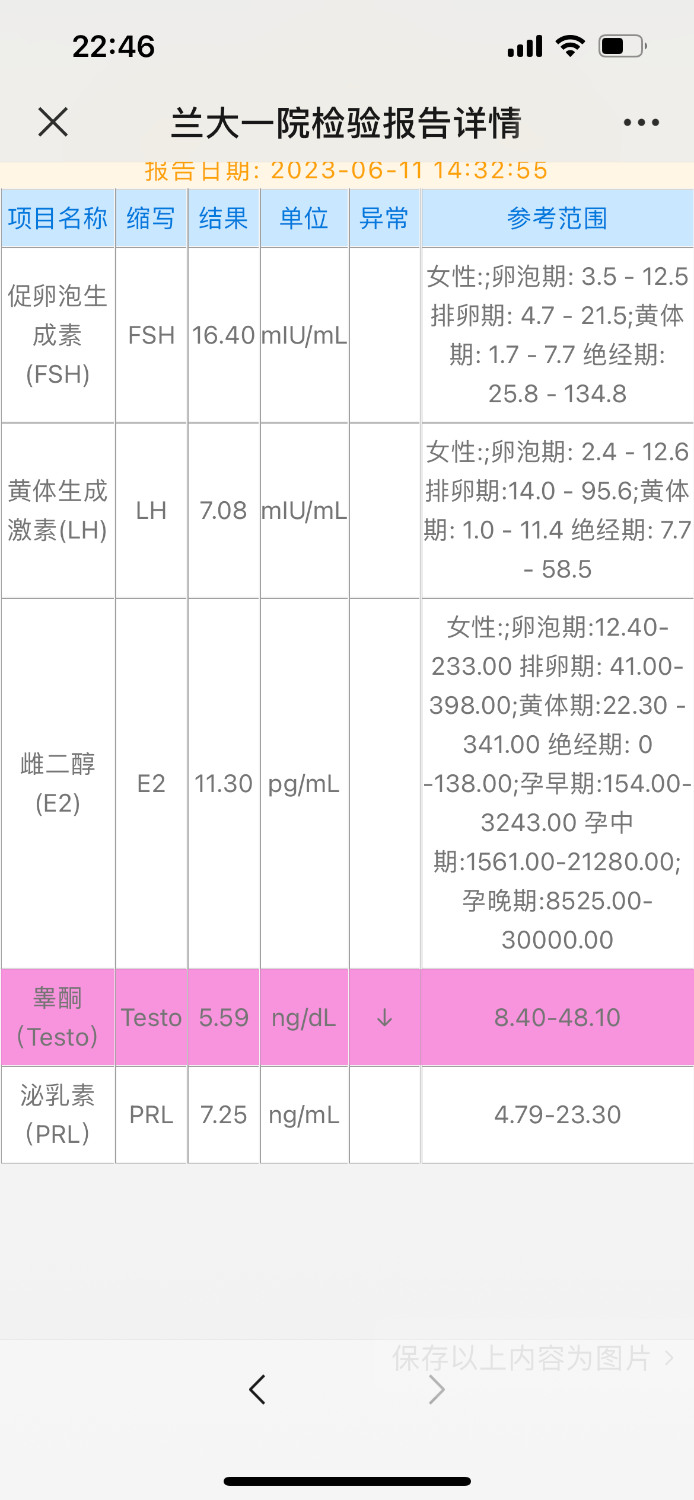
Task: Go back to previous web page
Action: point(258,1389)
